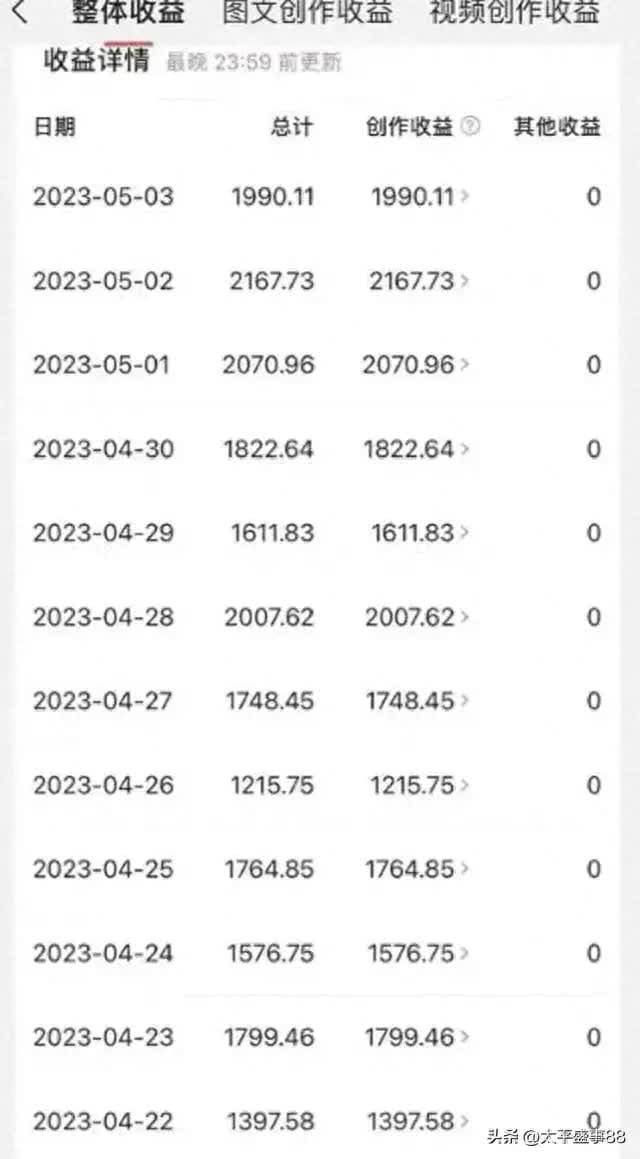The image size is (640, 1159).
Task: Tap the help icon beside 创作收益
Action: 471,127
